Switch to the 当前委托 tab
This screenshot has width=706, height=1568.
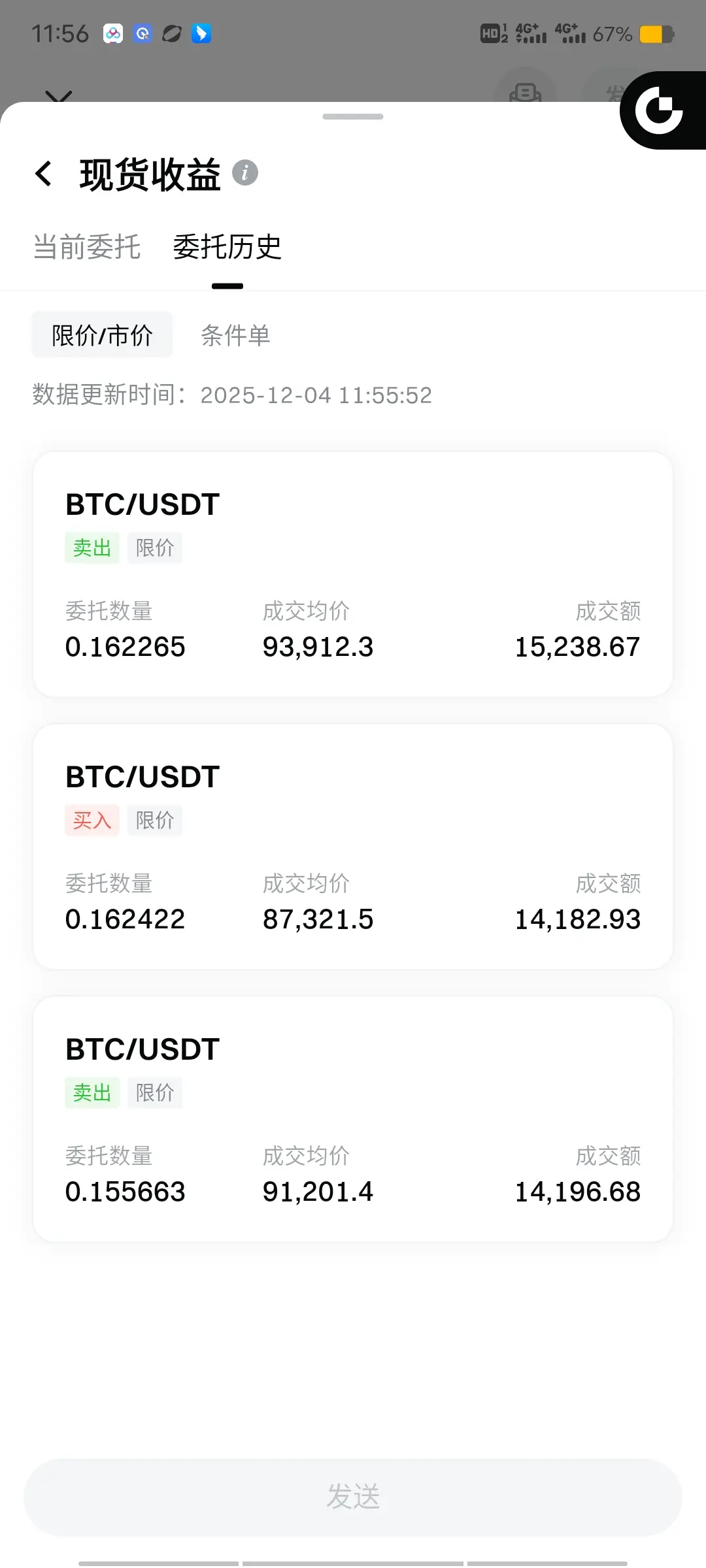(87, 247)
